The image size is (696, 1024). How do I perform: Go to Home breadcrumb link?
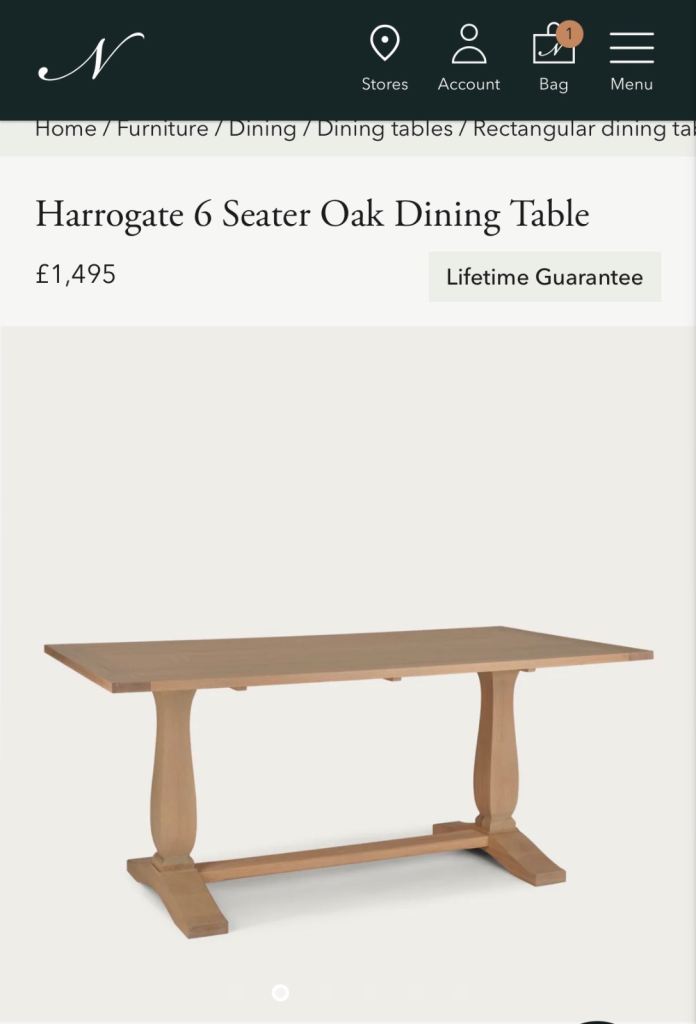[x=66, y=129]
